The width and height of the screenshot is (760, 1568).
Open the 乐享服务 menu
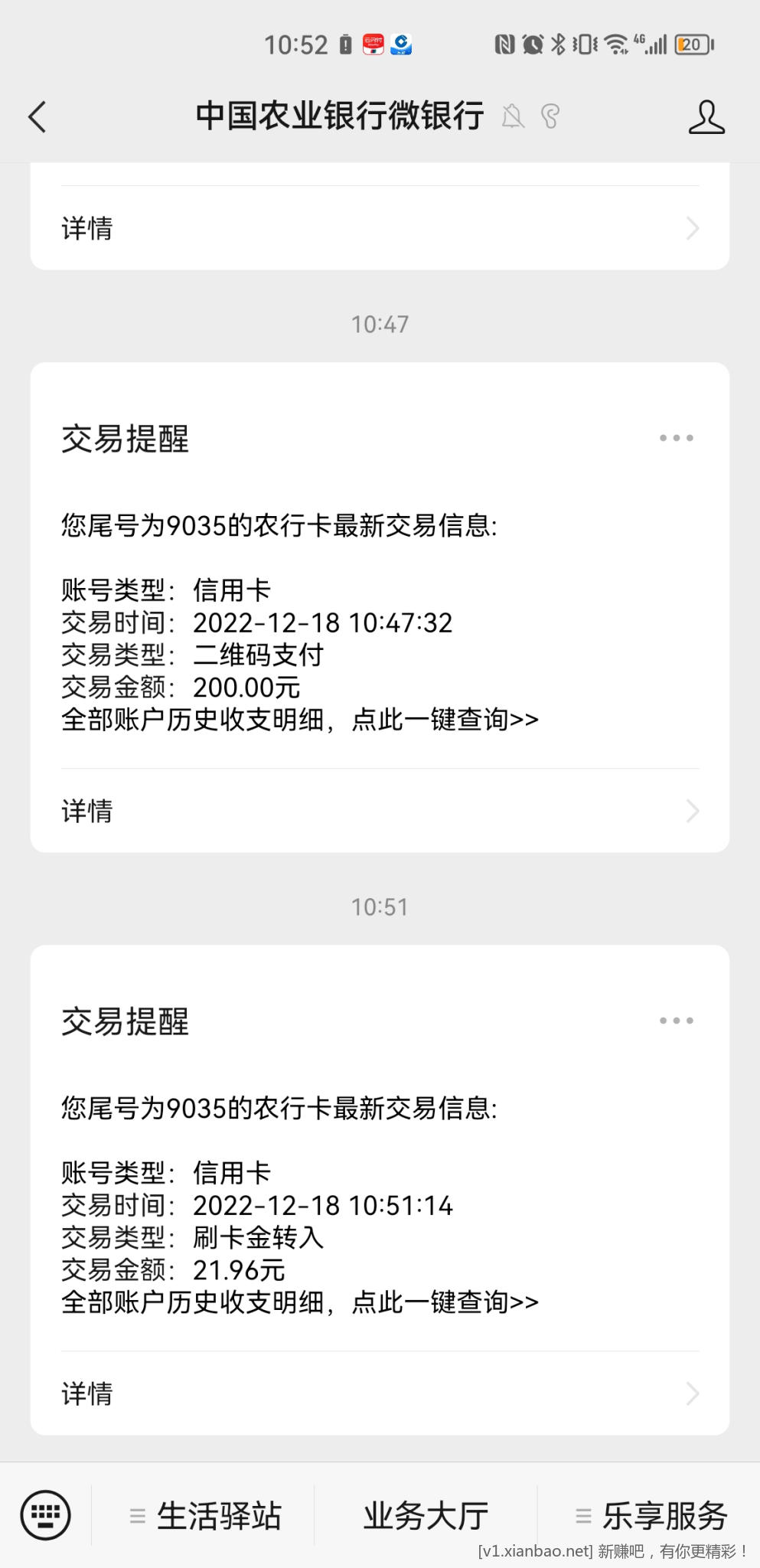click(651, 1516)
